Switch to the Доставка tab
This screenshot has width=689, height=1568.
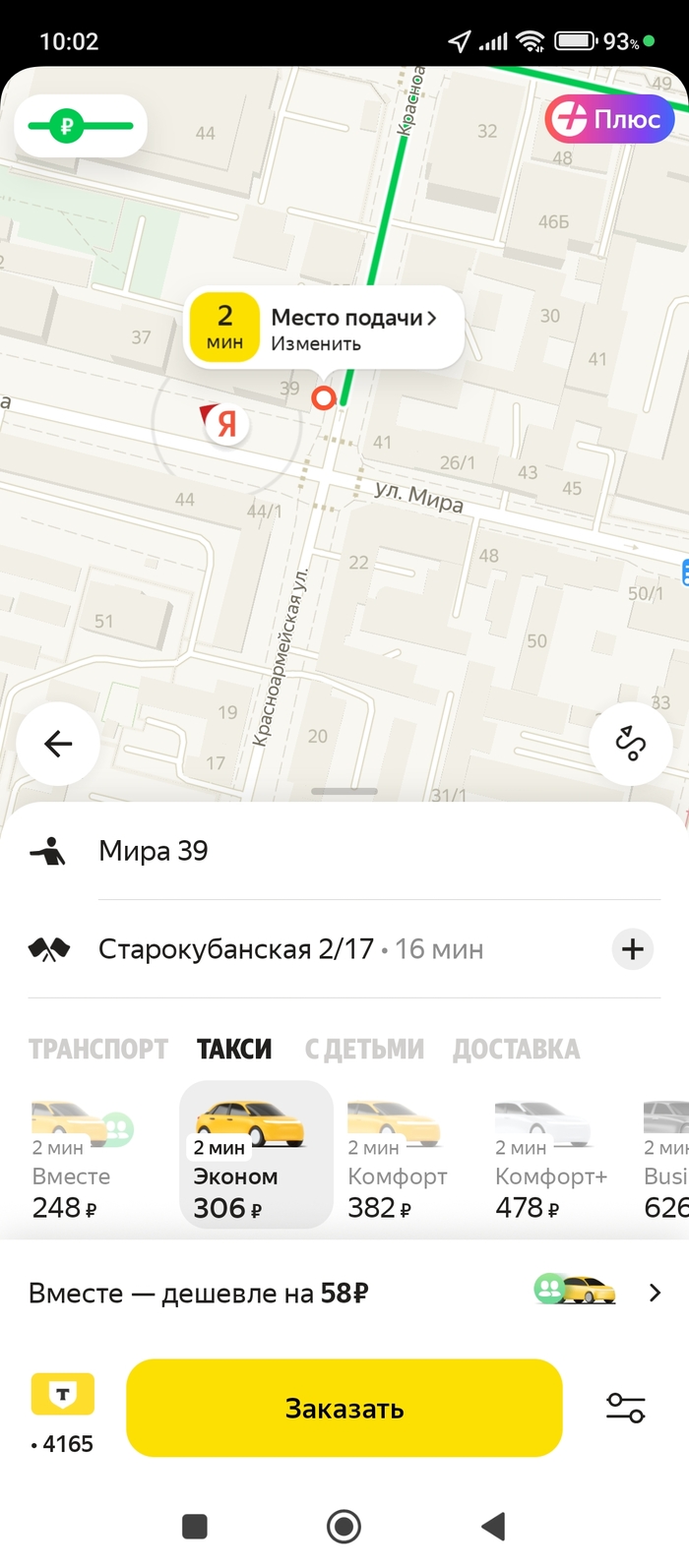(x=516, y=1050)
